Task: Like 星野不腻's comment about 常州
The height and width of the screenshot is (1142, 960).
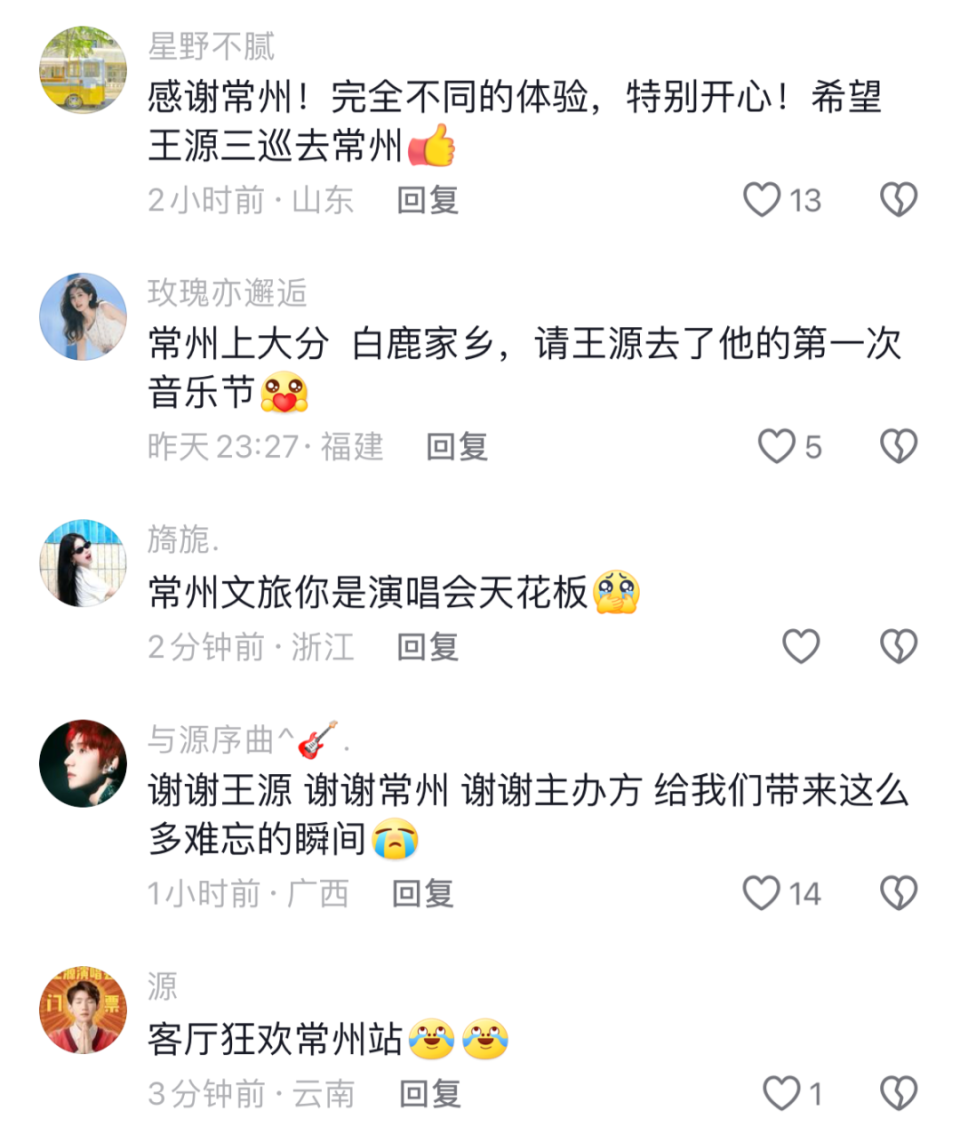Action: pos(764,200)
